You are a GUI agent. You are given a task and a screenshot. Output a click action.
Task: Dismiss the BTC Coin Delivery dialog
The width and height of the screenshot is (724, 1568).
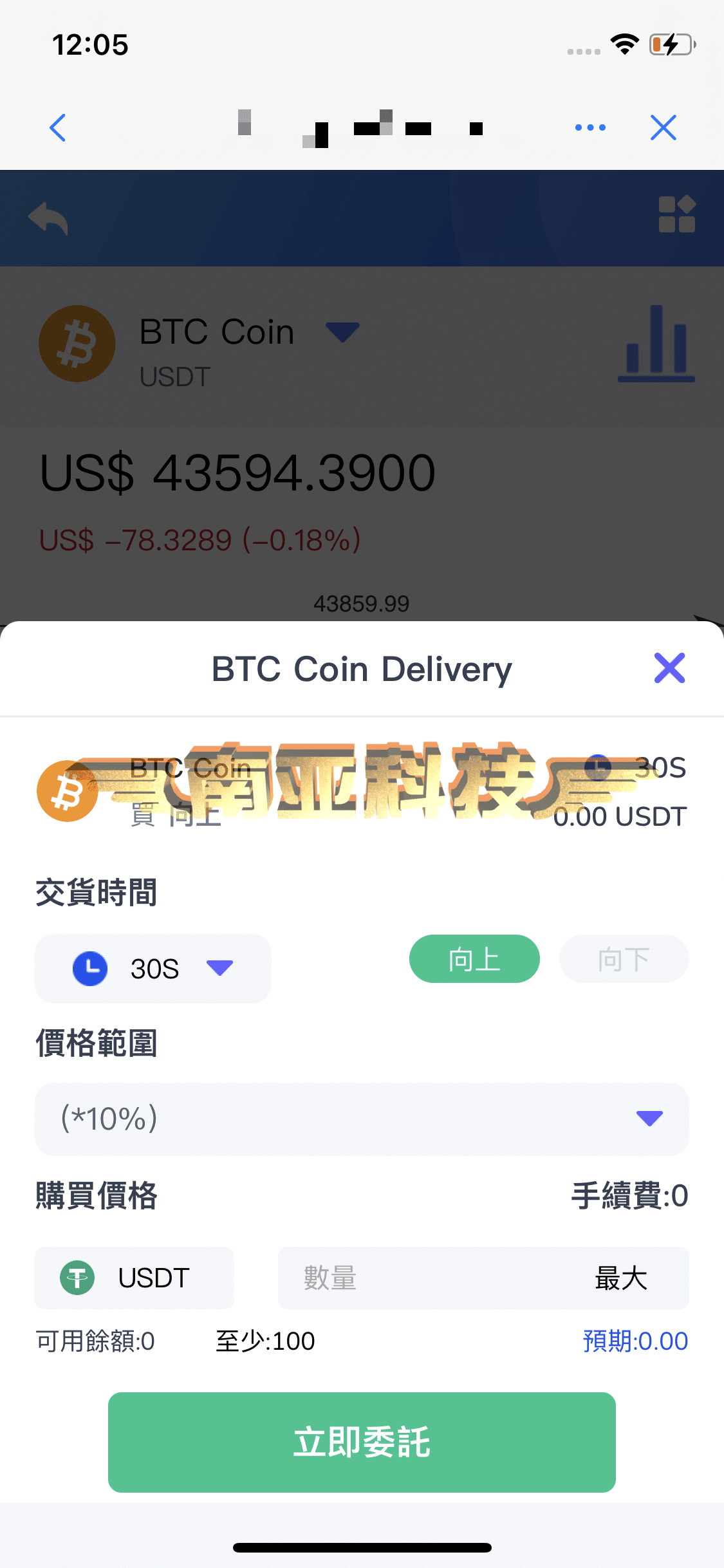[x=669, y=668]
